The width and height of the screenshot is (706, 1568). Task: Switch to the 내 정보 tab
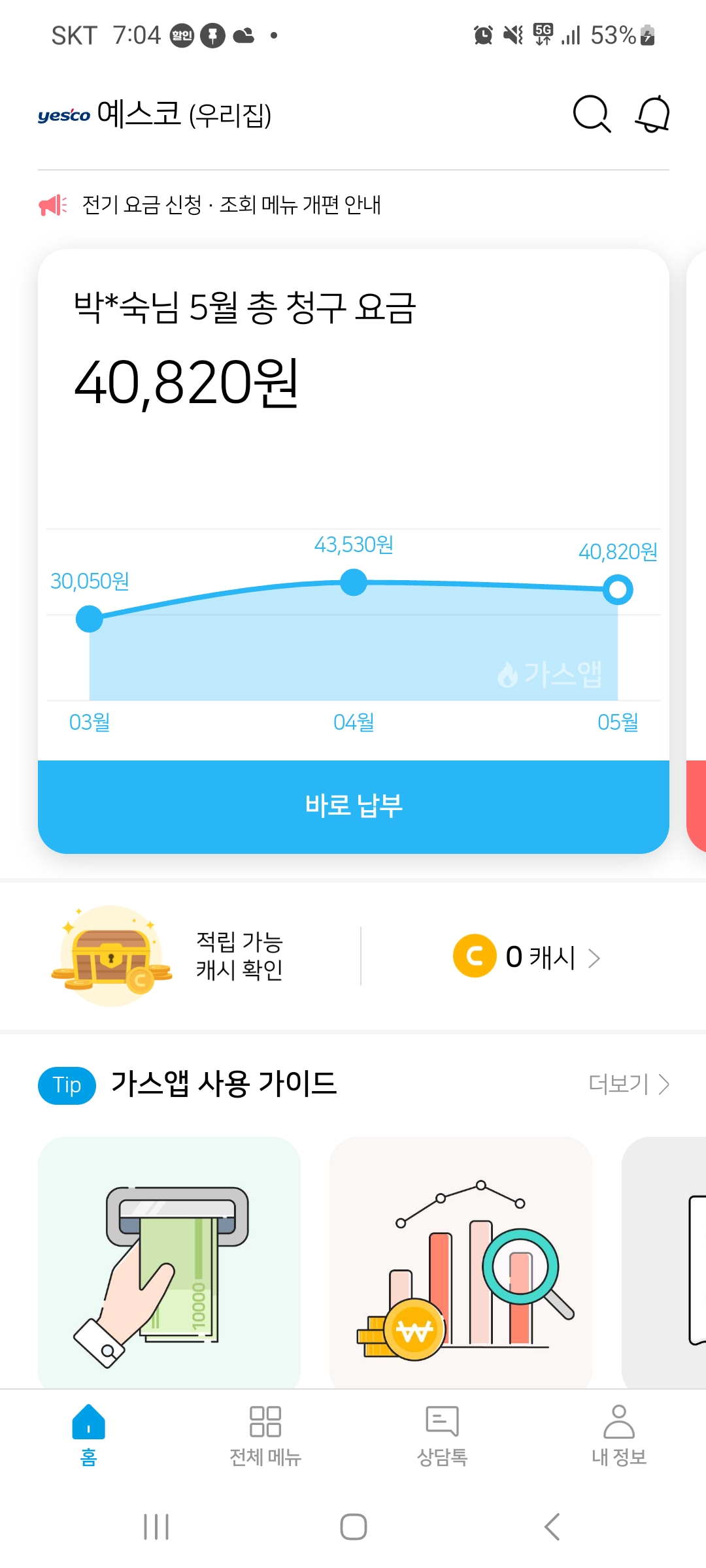pyautogui.click(x=618, y=1435)
